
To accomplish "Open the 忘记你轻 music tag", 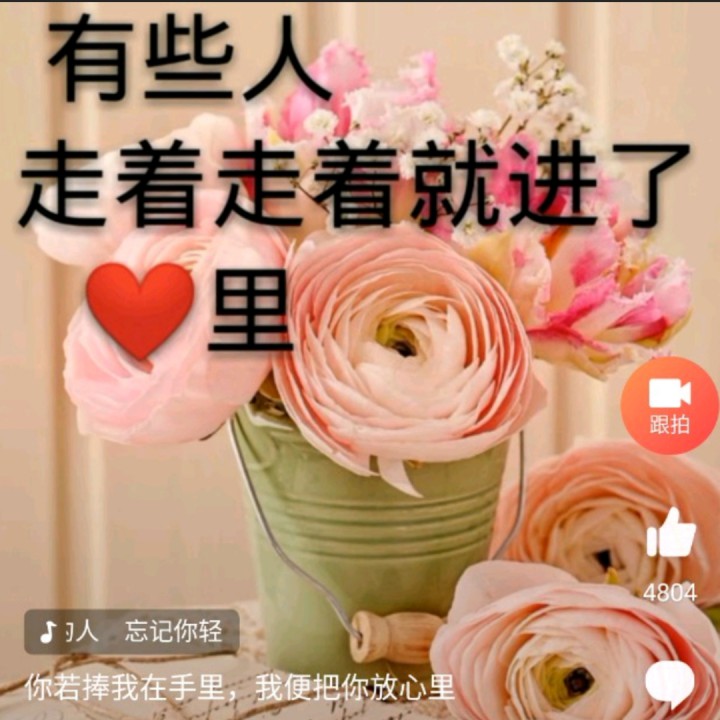I will 132,631.
